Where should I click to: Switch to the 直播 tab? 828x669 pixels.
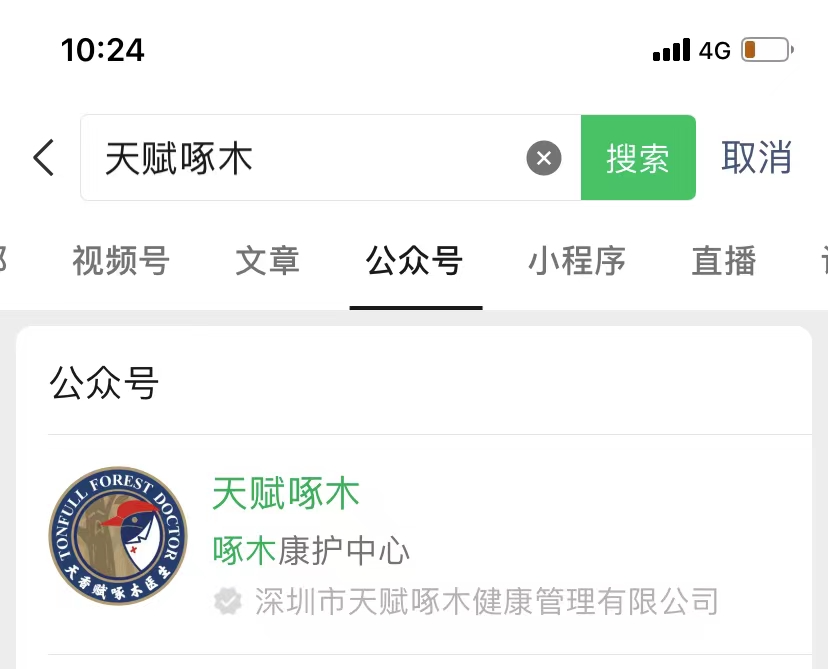point(723,261)
